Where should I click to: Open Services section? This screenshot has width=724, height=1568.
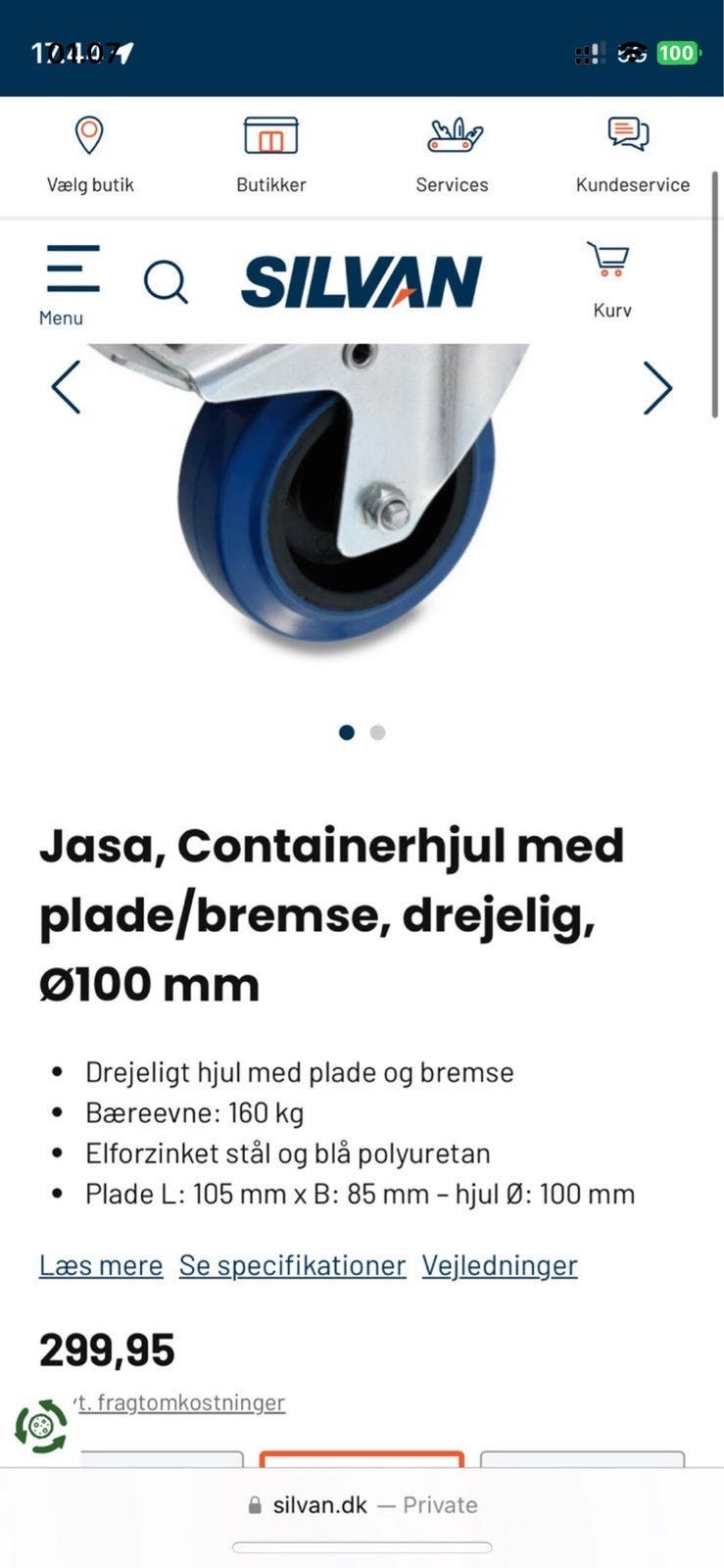pos(452,156)
